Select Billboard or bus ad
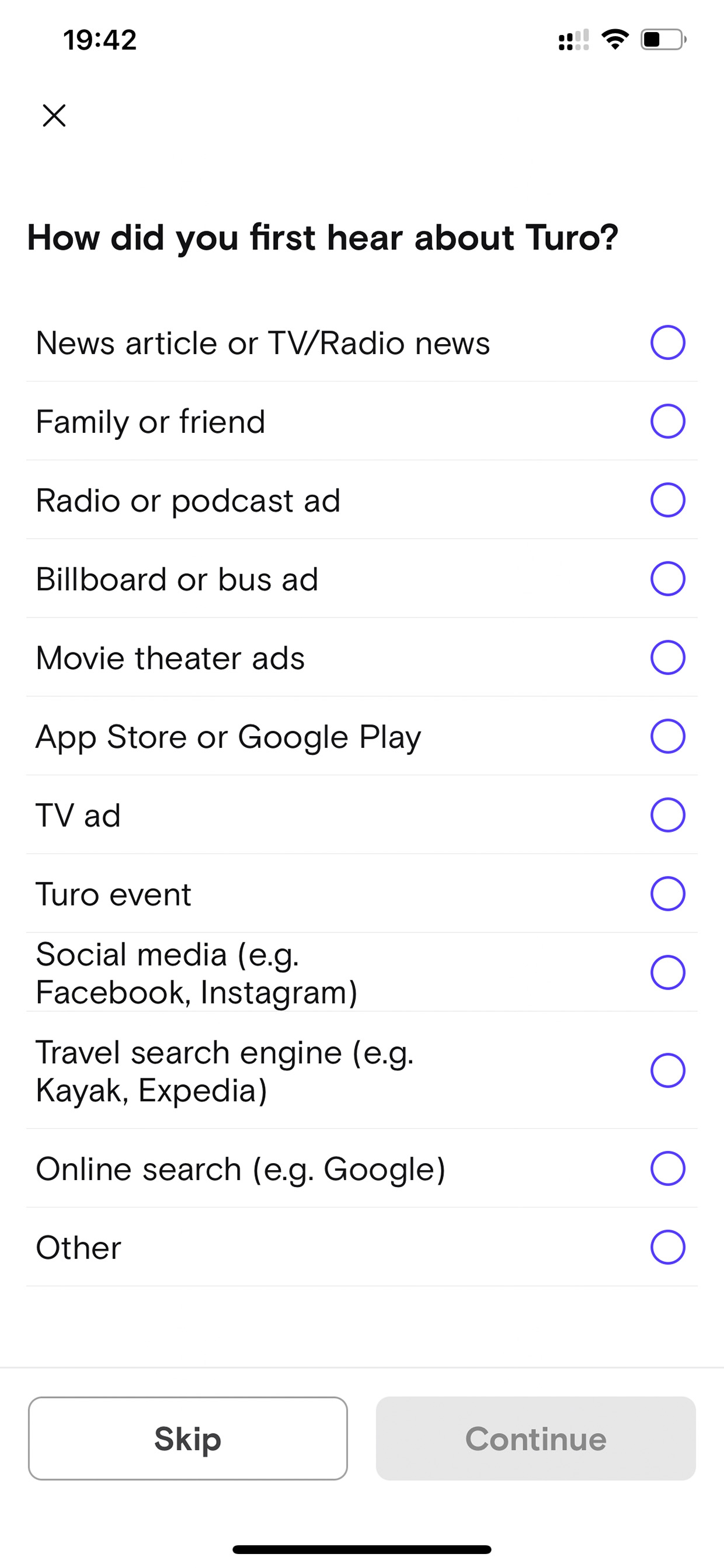 point(361,578)
